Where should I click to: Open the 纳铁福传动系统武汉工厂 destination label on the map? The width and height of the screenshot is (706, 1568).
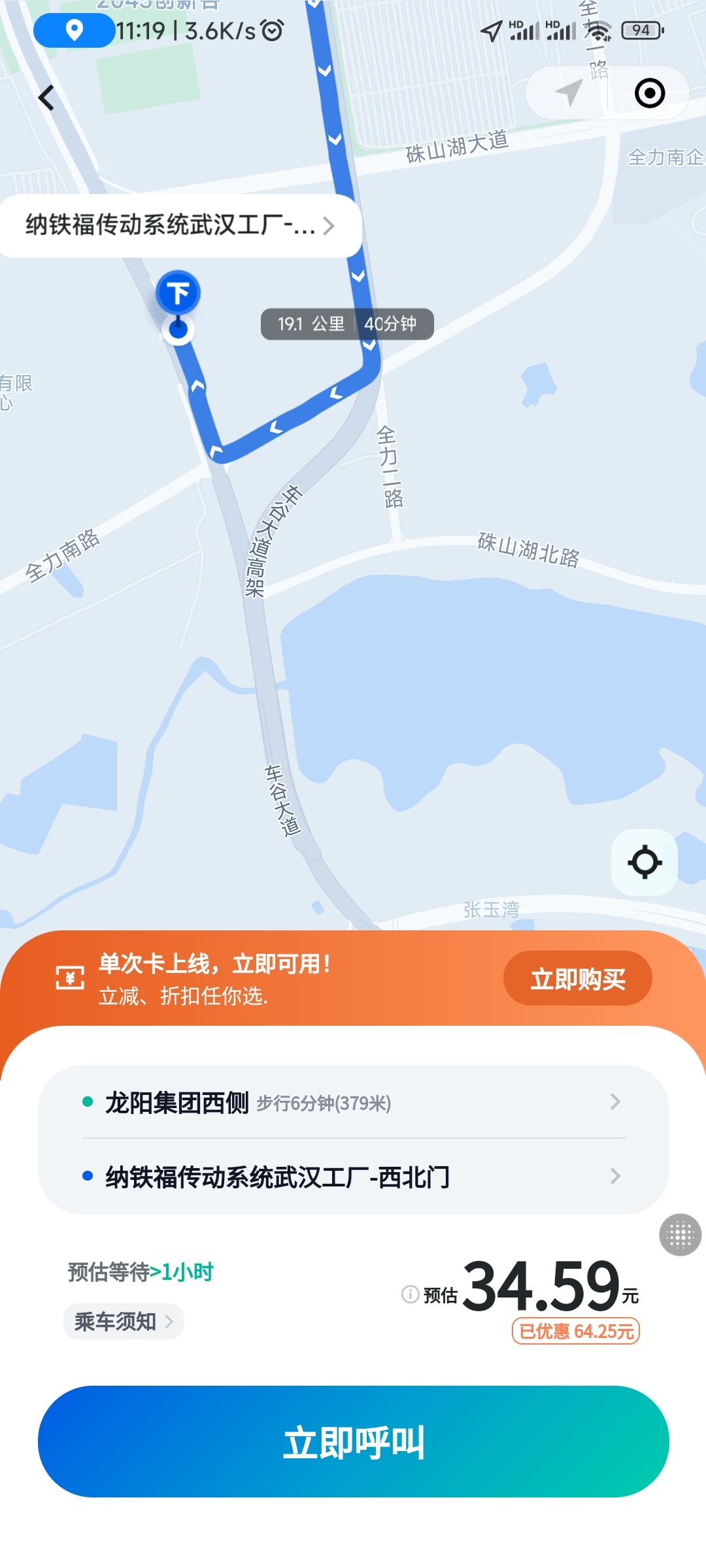coord(180,225)
